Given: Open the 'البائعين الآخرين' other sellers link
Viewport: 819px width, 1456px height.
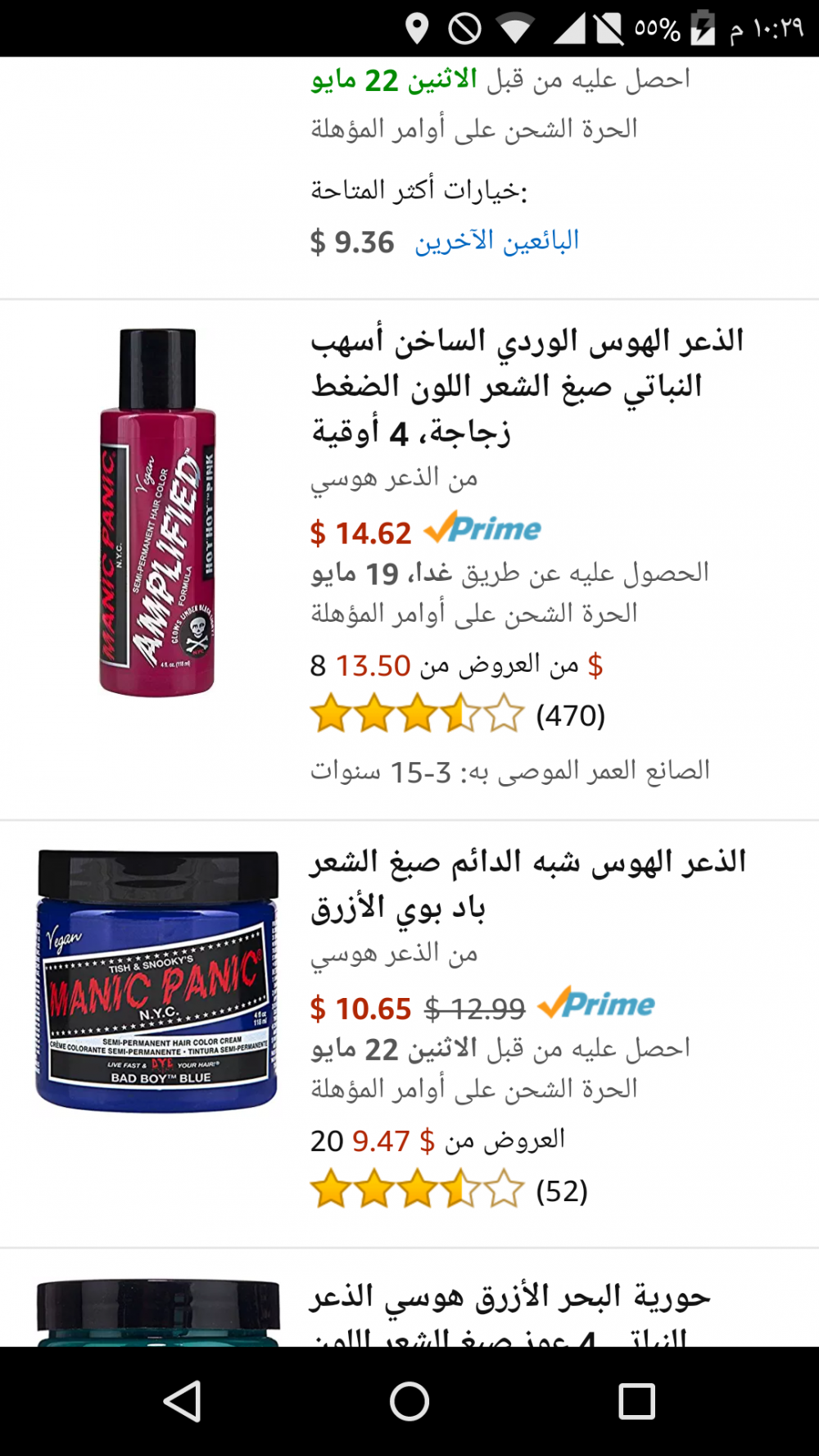Looking at the screenshot, I should (x=496, y=242).
